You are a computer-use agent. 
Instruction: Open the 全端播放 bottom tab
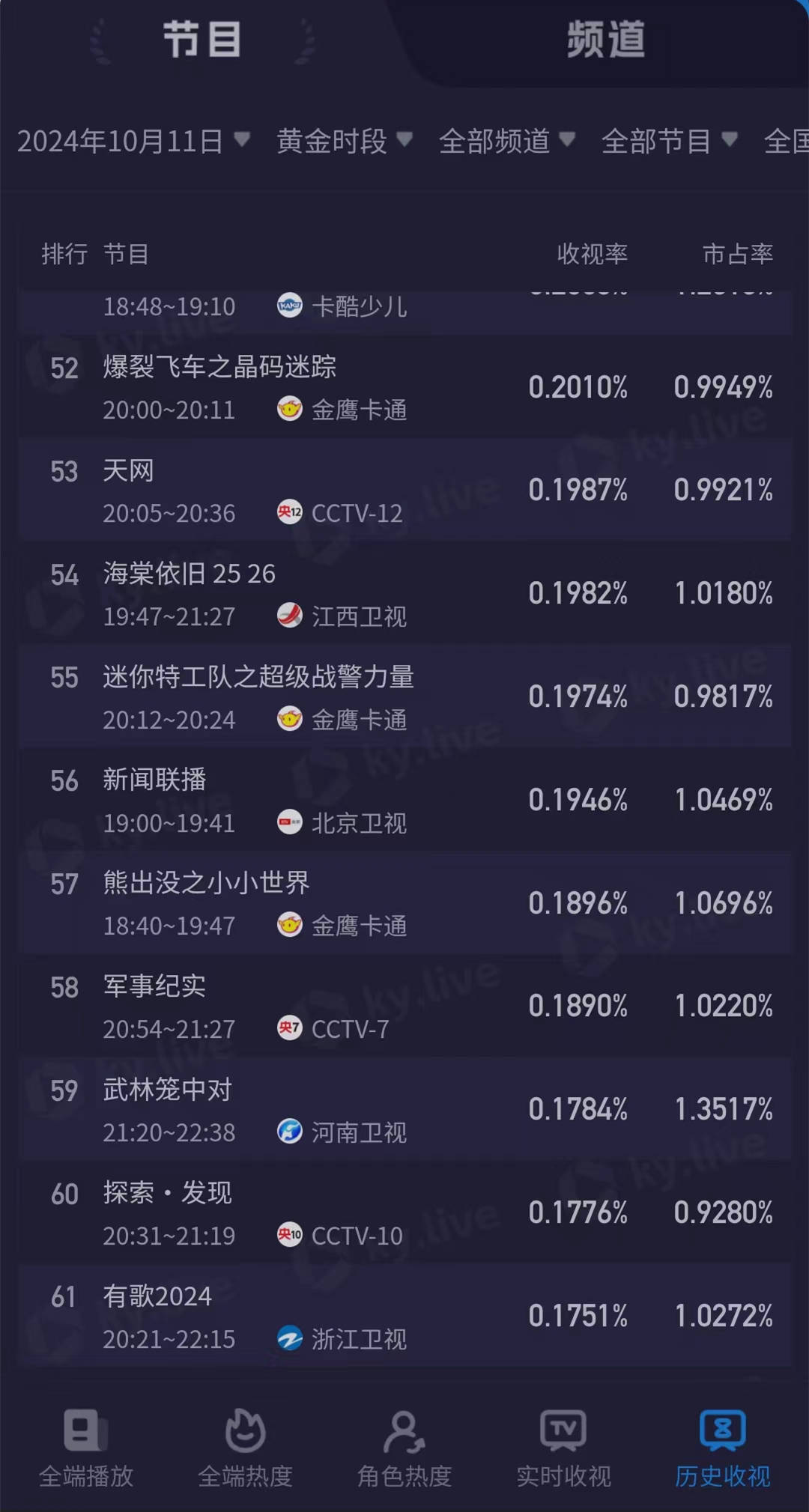click(x=85, y=1449)
